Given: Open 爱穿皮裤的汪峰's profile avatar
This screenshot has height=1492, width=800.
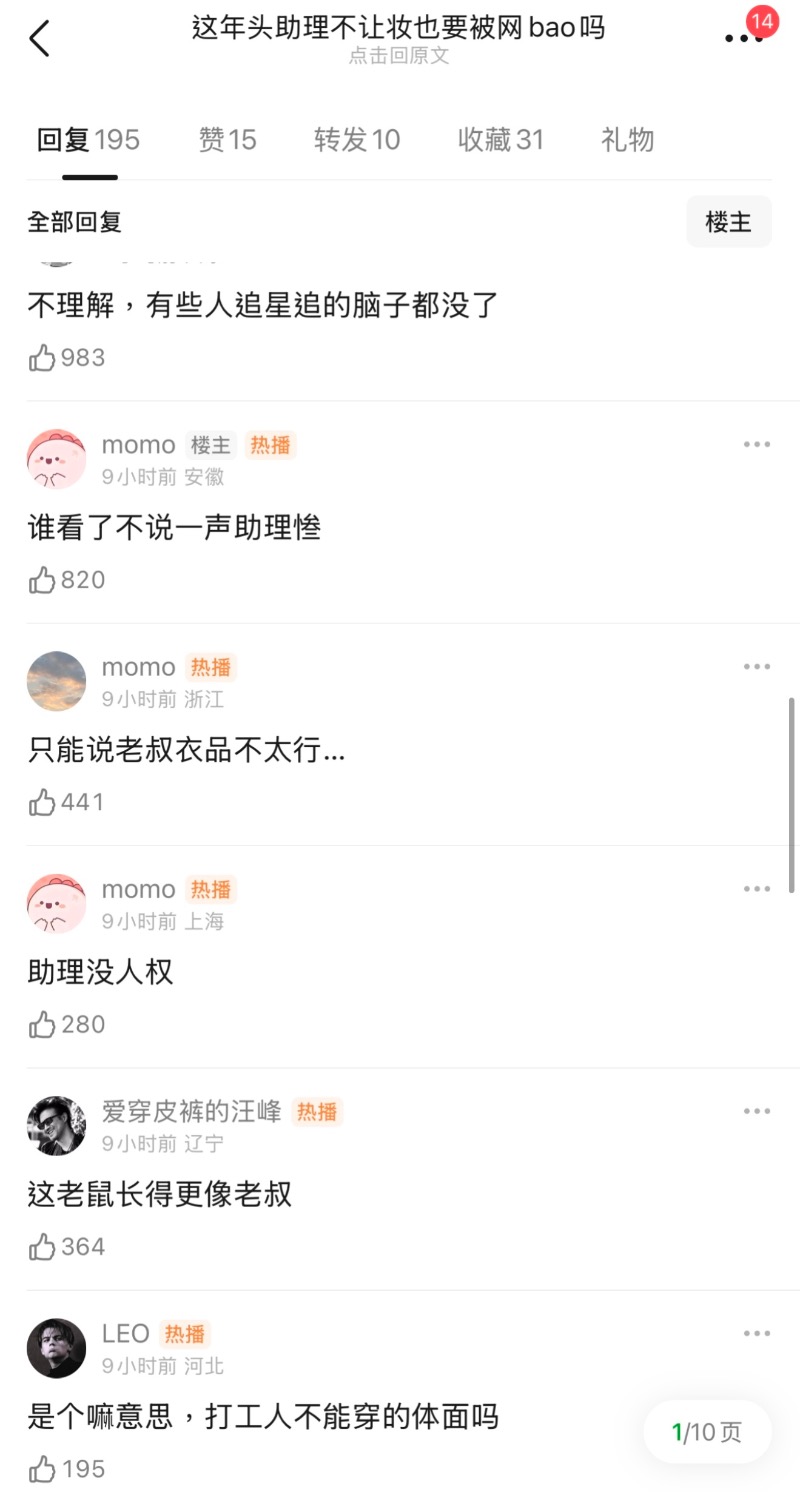Looking at the screenshot, I should 56,1126.
